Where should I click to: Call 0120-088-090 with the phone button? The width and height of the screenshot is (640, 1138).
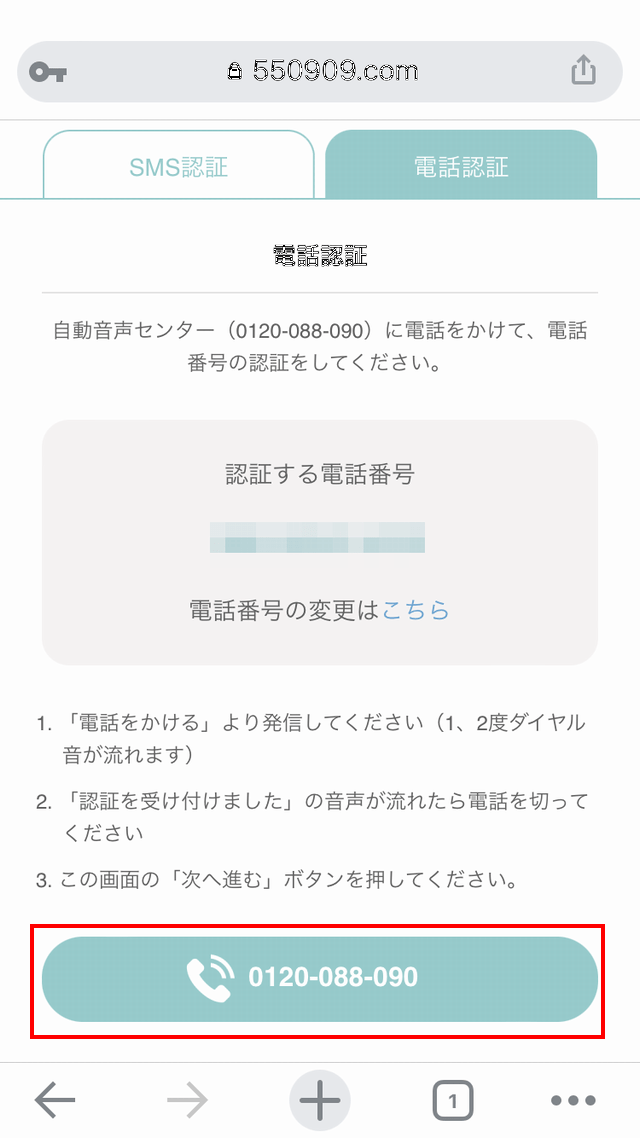click(320, 979)
